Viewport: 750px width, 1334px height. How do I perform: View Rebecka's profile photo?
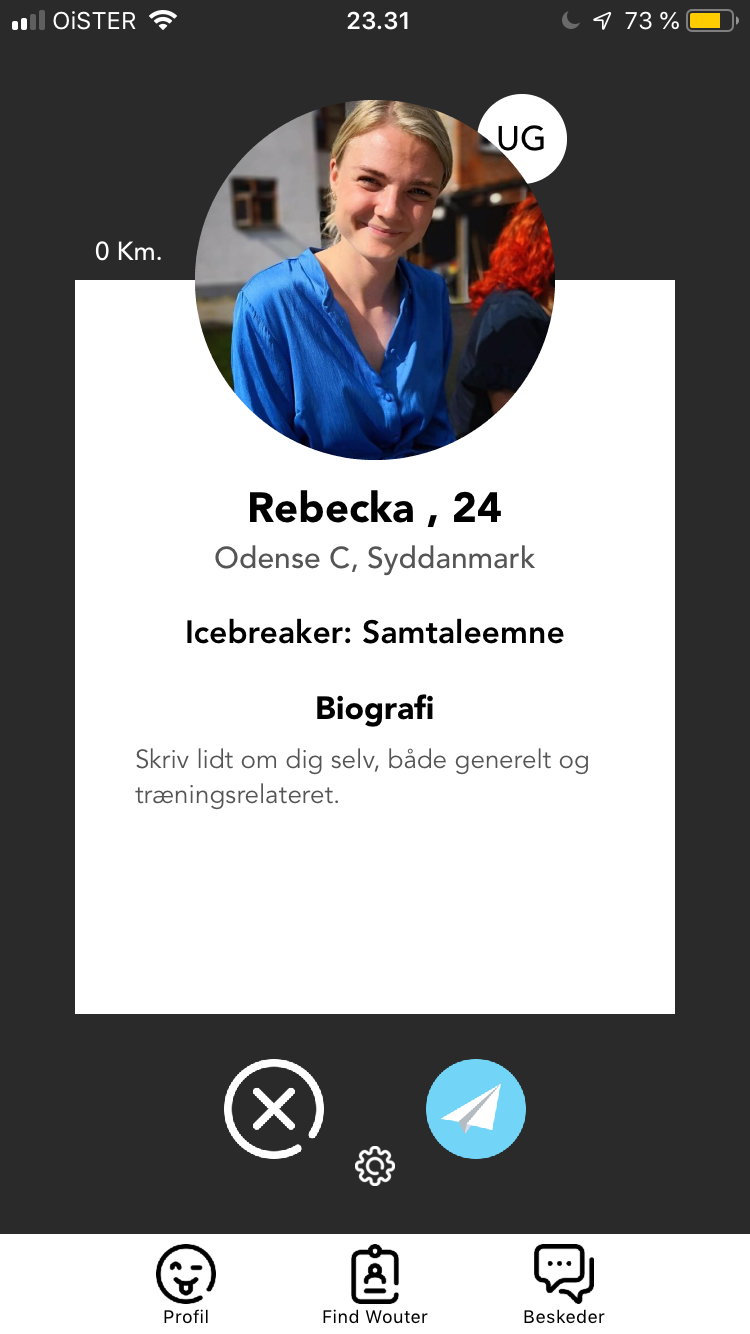(x=374, y=280)
